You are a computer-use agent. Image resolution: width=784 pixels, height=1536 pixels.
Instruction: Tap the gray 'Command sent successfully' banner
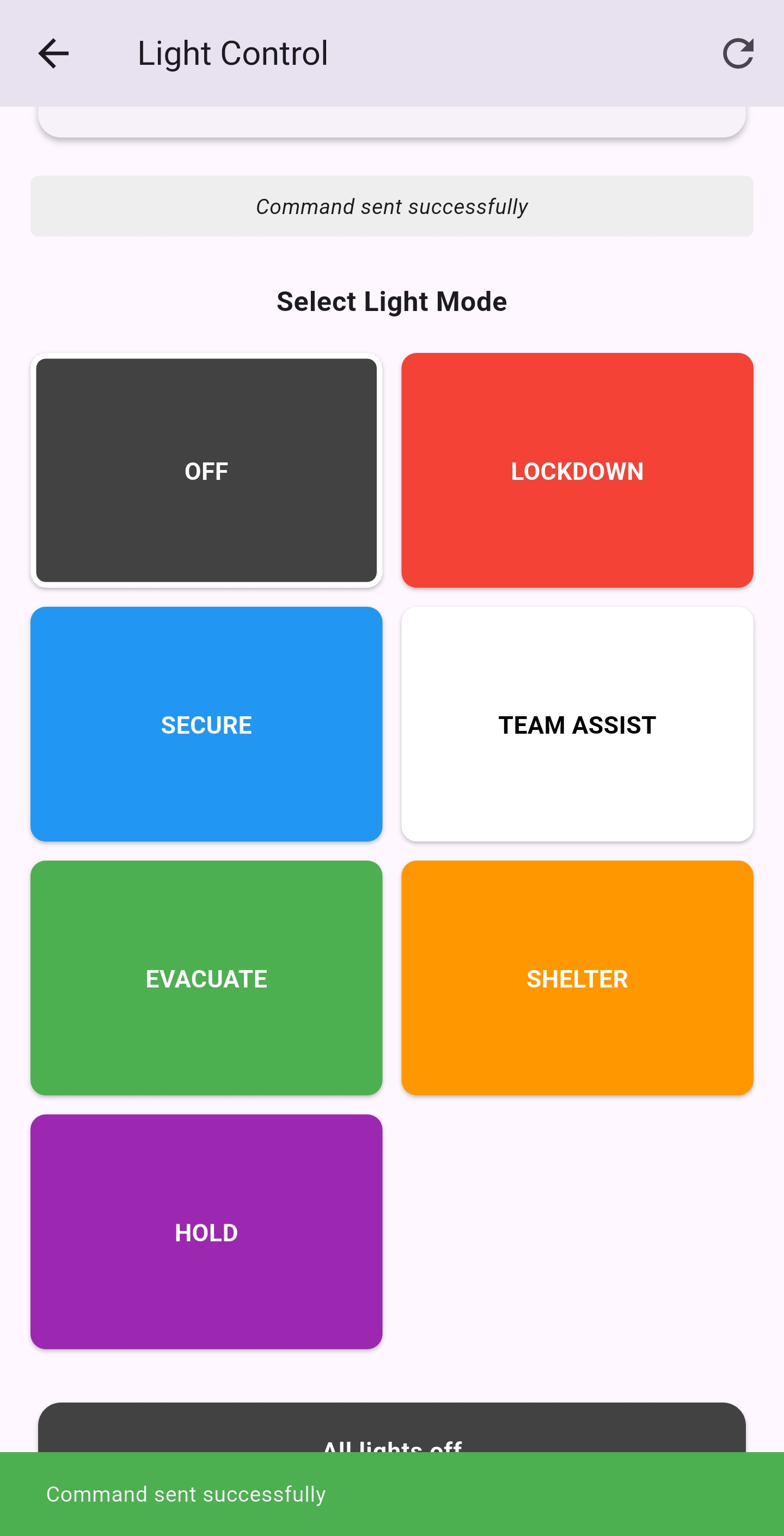391,206
